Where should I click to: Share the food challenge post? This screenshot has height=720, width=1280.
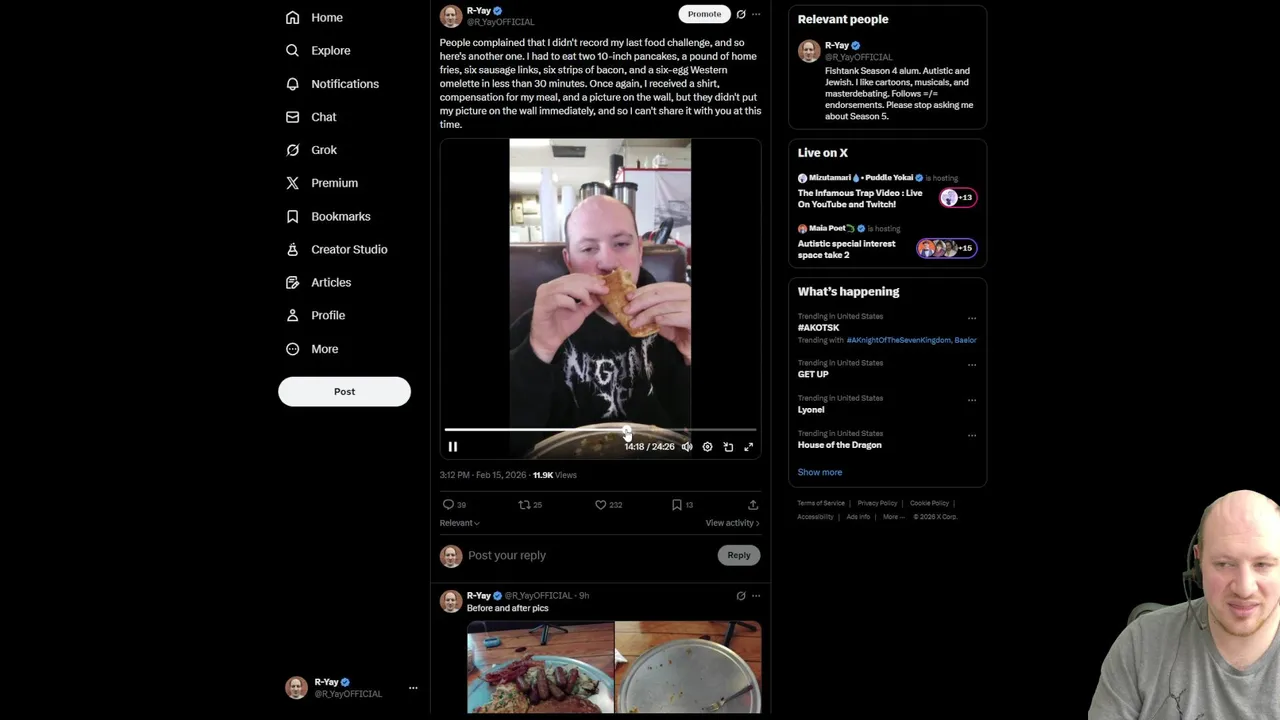coord(752,505)
